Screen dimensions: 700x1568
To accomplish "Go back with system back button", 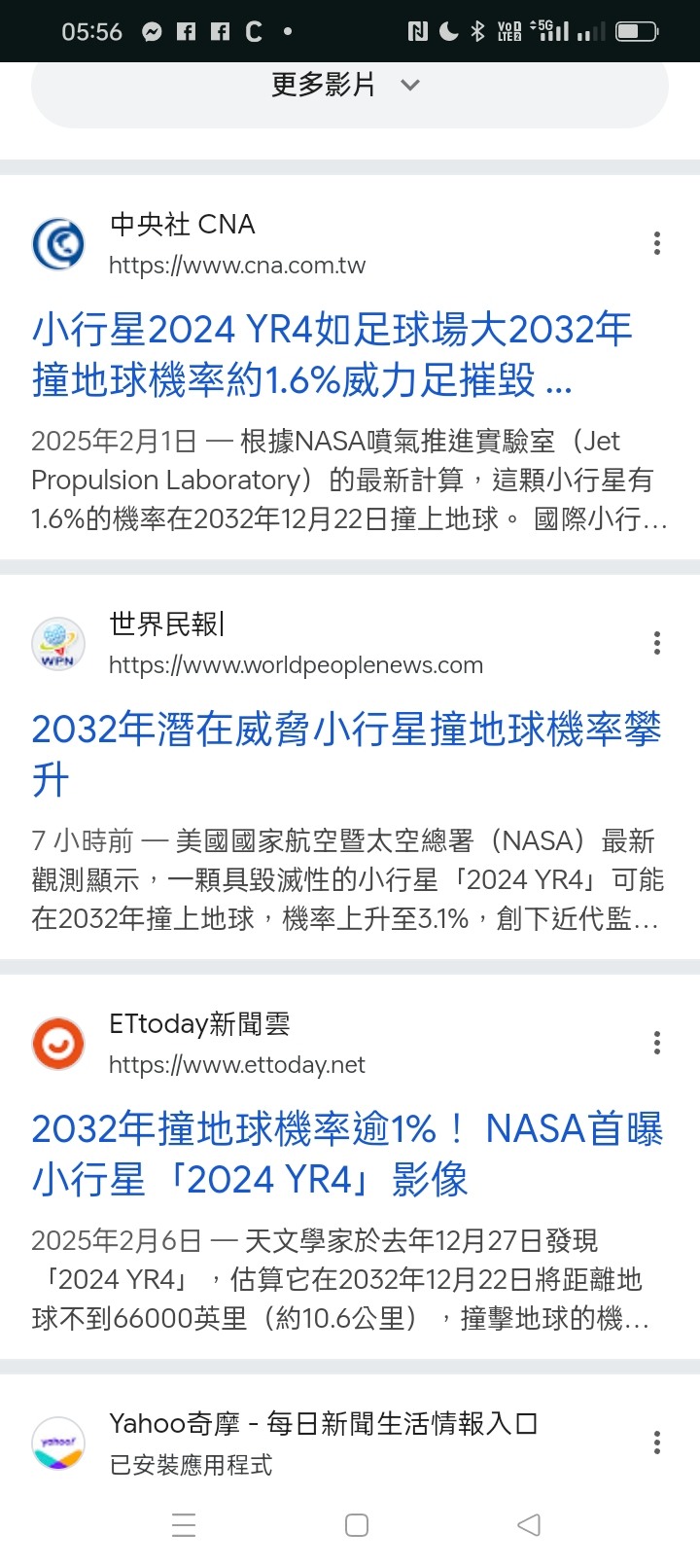I will (x=529, y=1524).
